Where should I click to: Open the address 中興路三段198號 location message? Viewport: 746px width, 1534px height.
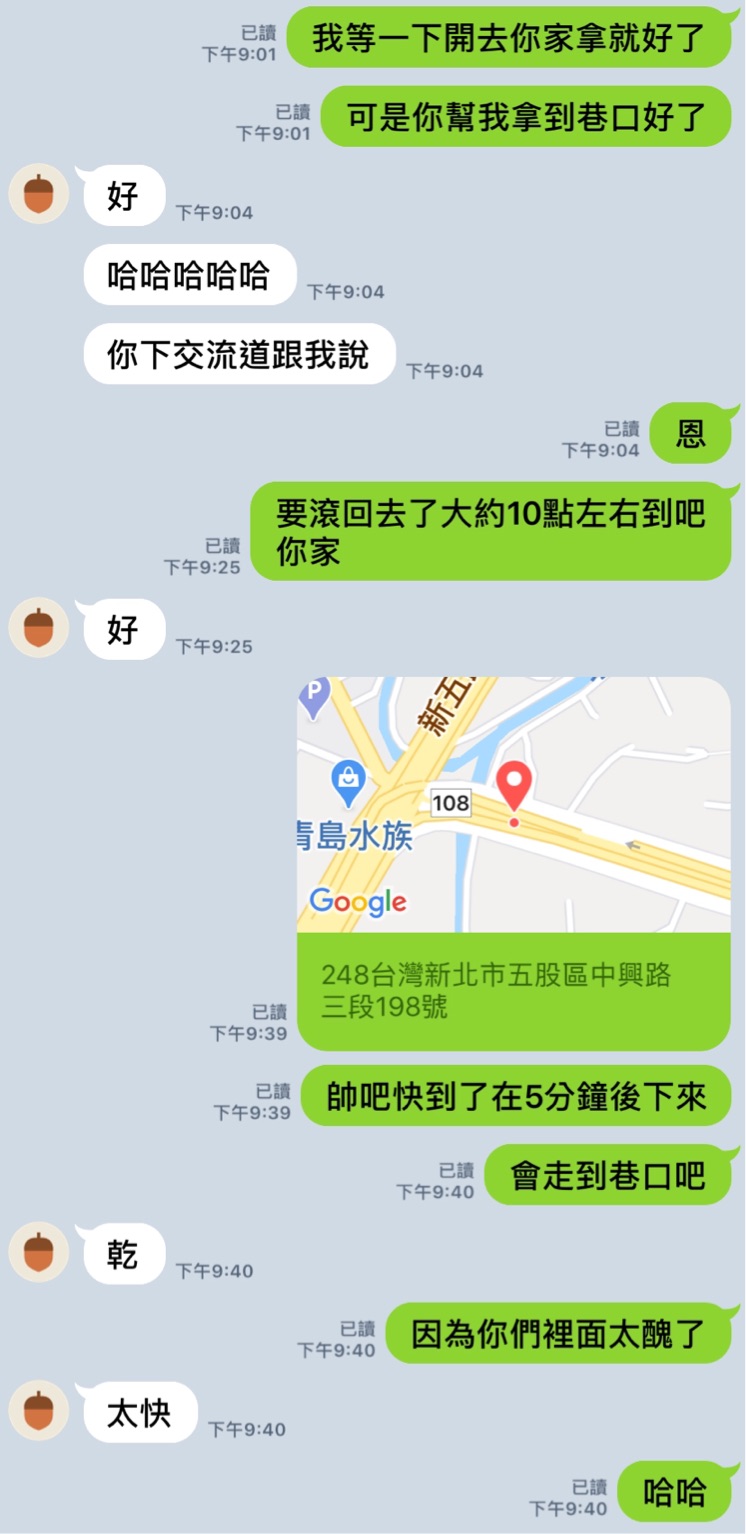[513, 990]
